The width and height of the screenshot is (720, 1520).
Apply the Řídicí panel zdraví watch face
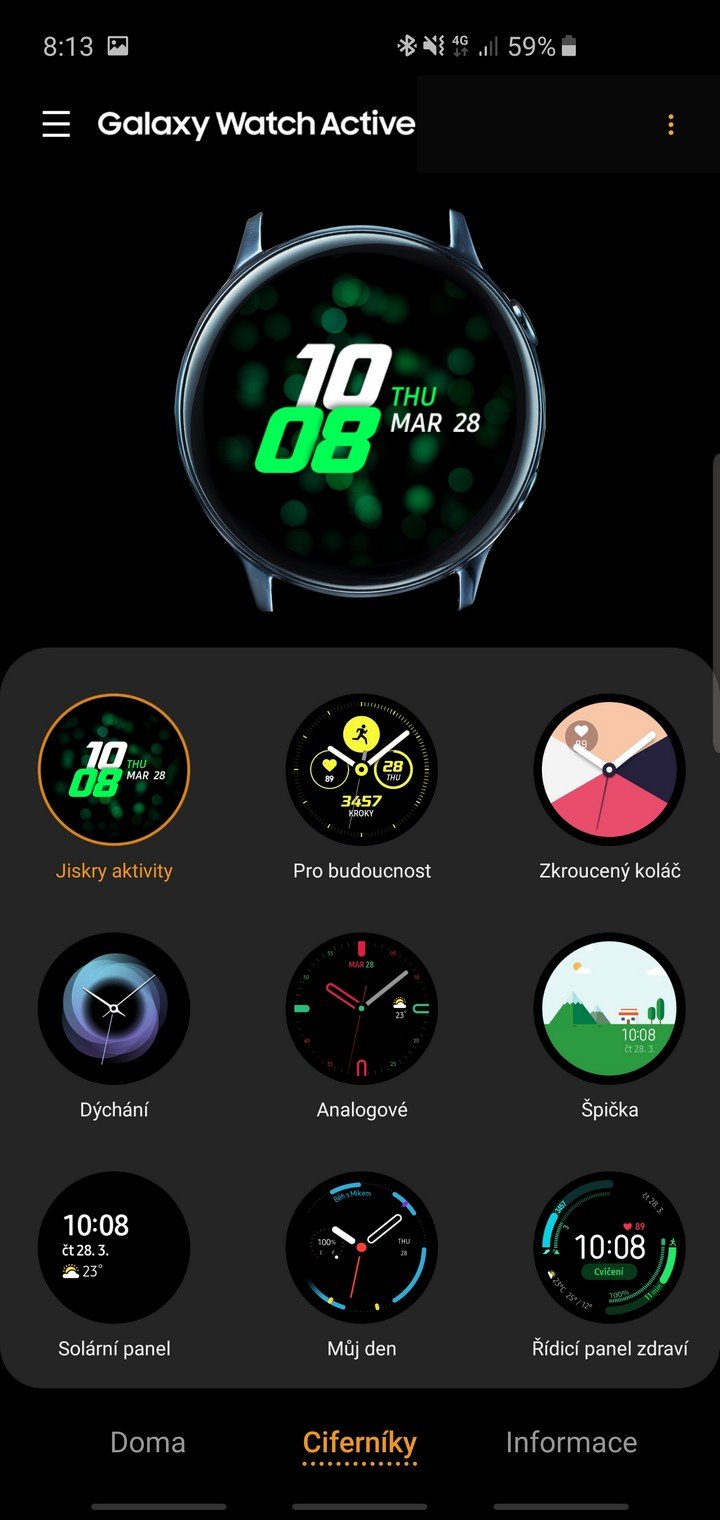coord(609,1247)
